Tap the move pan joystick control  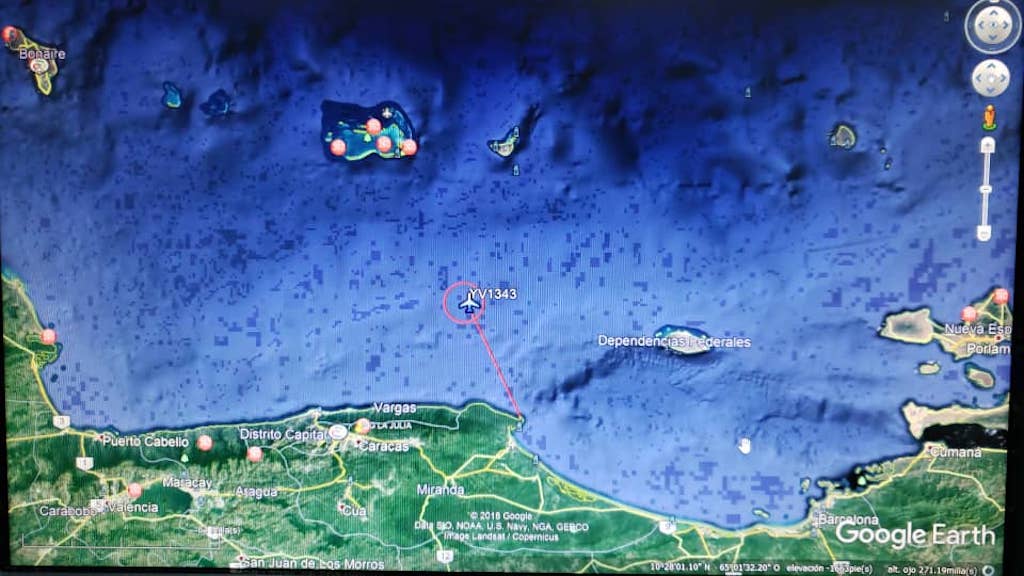tap(991, 78)
